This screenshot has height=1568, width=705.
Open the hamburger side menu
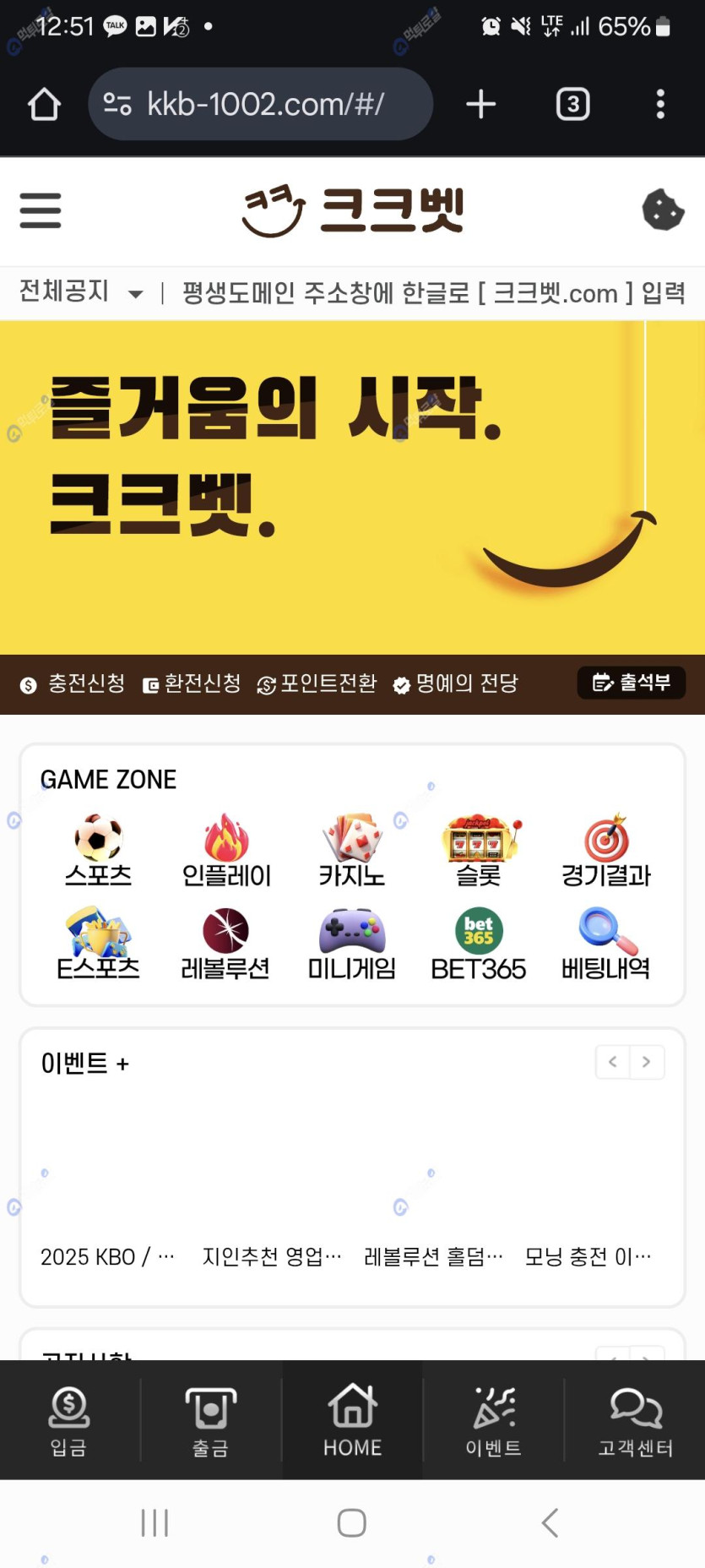[x=41, y=210]
